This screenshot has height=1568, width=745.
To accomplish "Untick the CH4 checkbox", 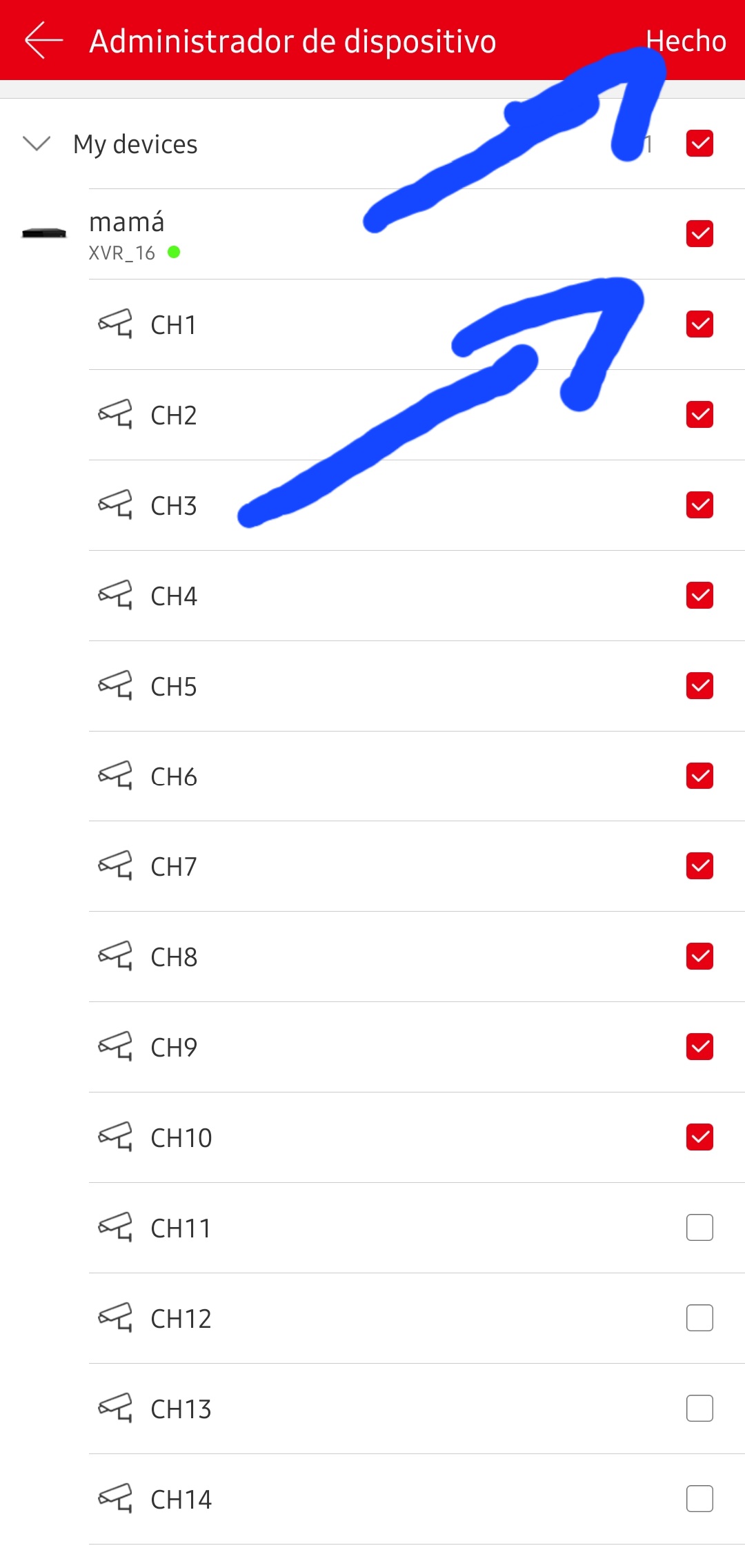I will pyautogui.click(x=699, y=595).
